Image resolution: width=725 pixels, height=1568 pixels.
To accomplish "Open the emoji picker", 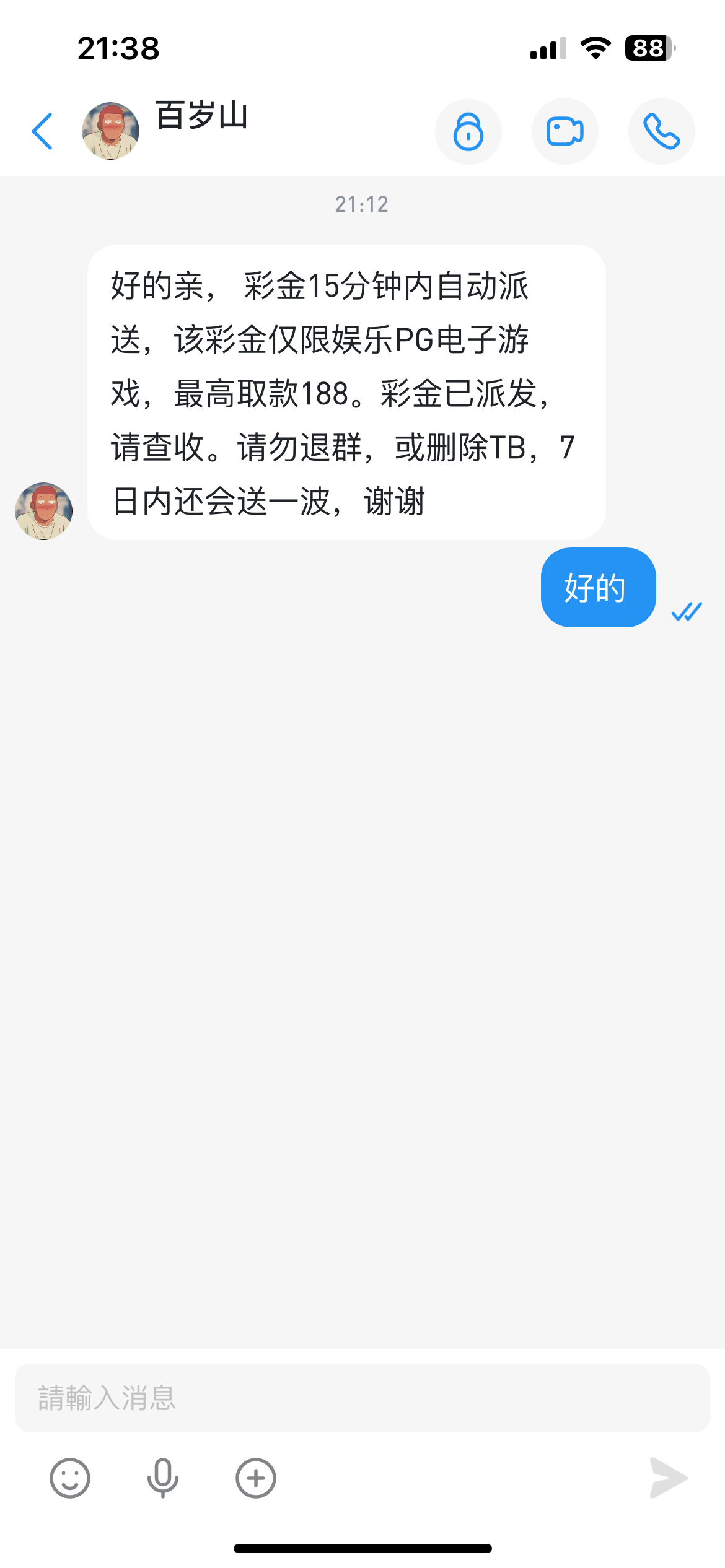I will point(70,1478).
